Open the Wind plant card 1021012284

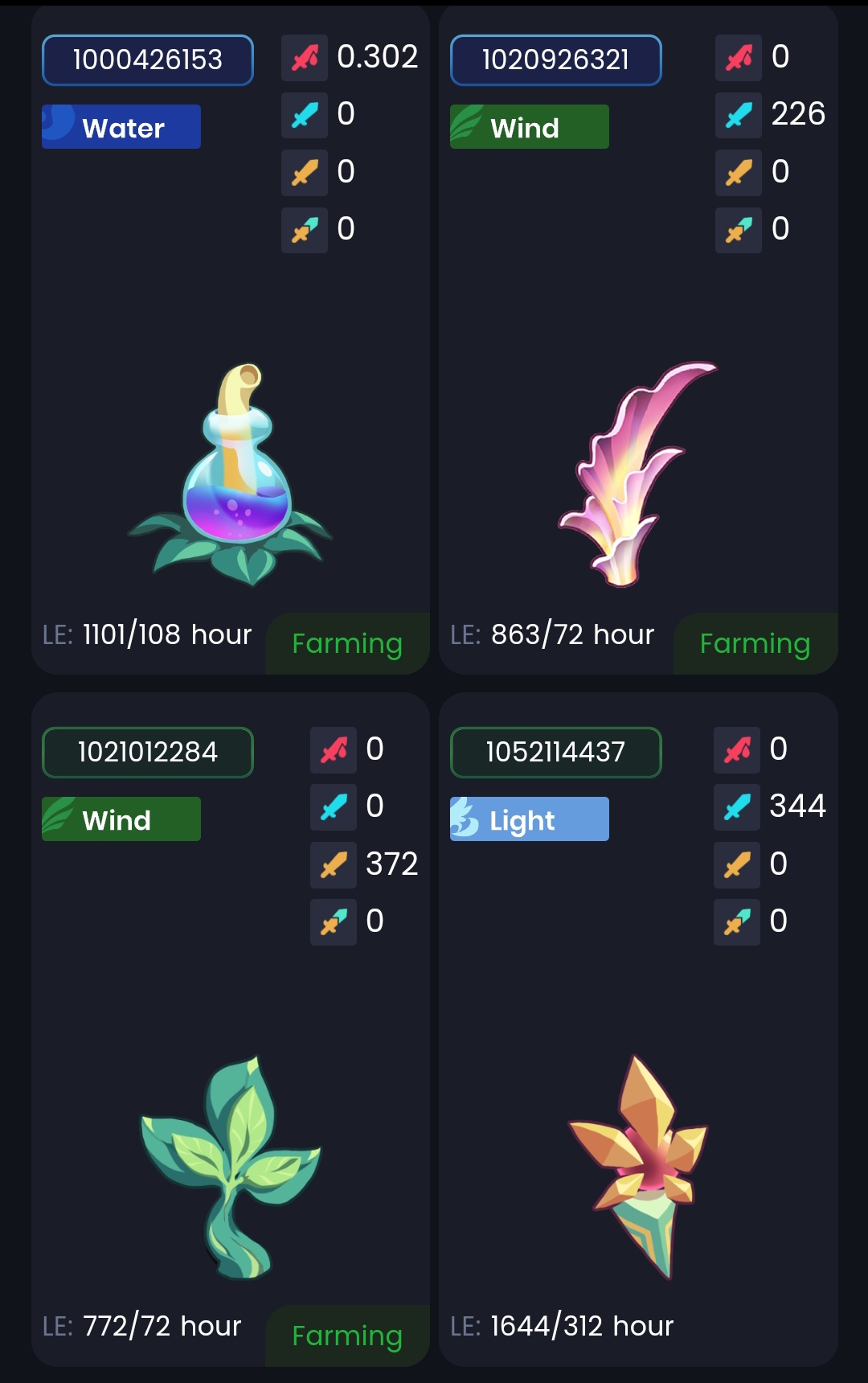coord(230,1166)
